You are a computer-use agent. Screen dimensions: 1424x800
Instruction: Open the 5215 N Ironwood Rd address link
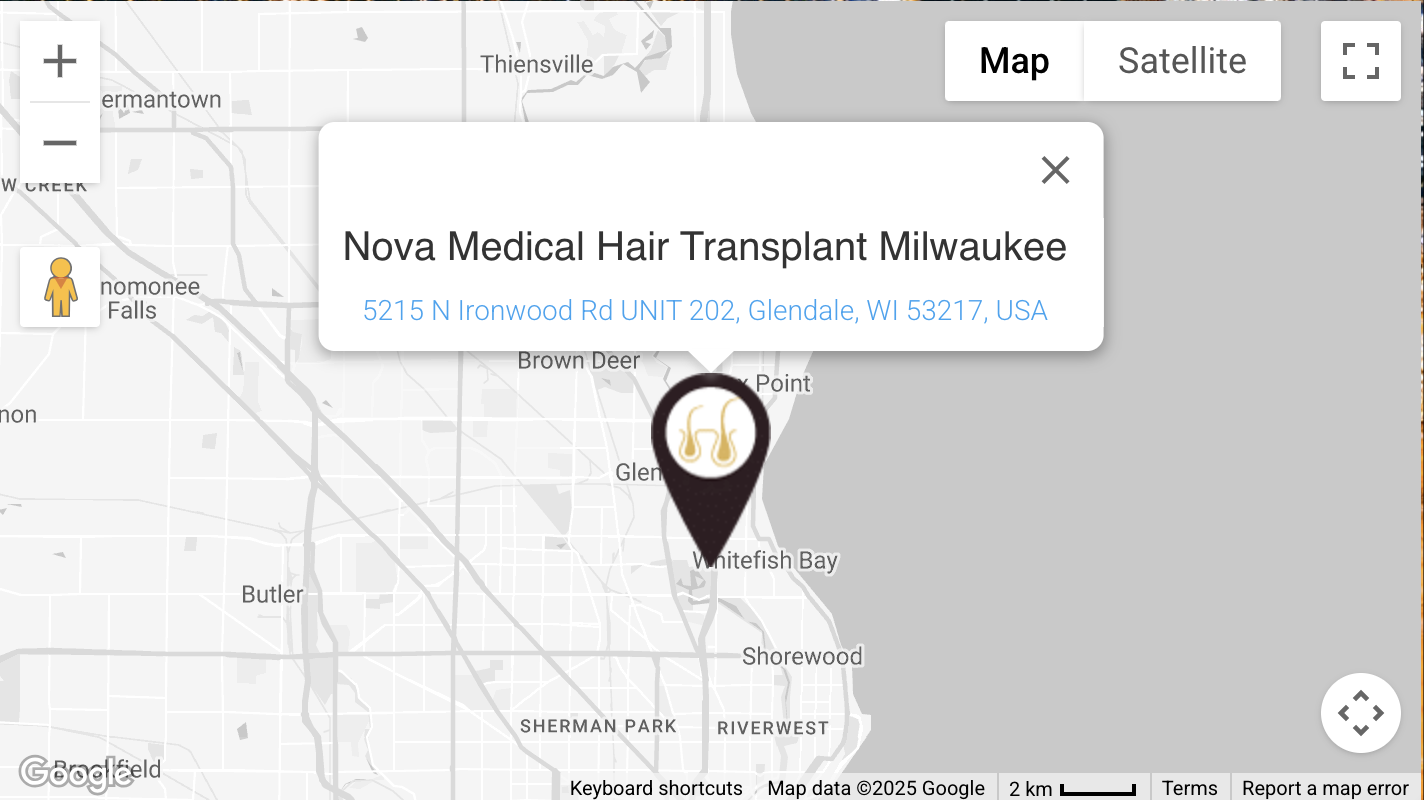tap(704, 311)
